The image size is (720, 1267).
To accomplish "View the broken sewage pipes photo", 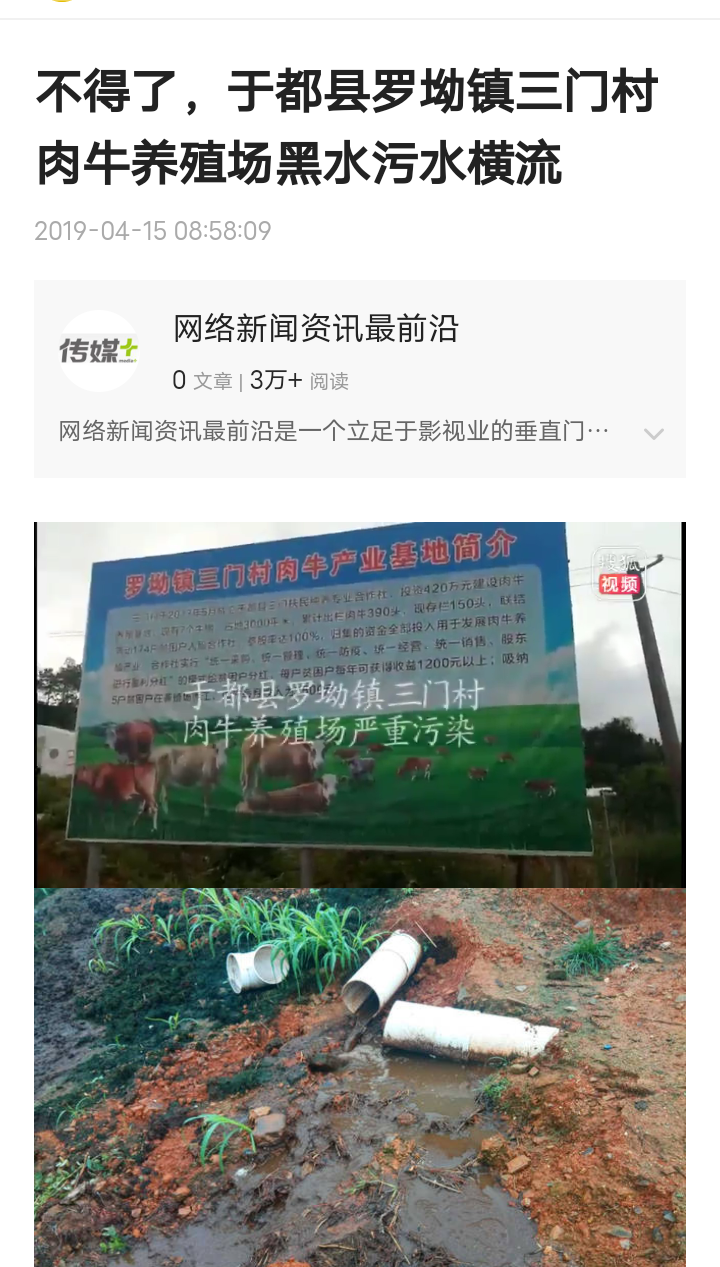I will point(359,1076).
